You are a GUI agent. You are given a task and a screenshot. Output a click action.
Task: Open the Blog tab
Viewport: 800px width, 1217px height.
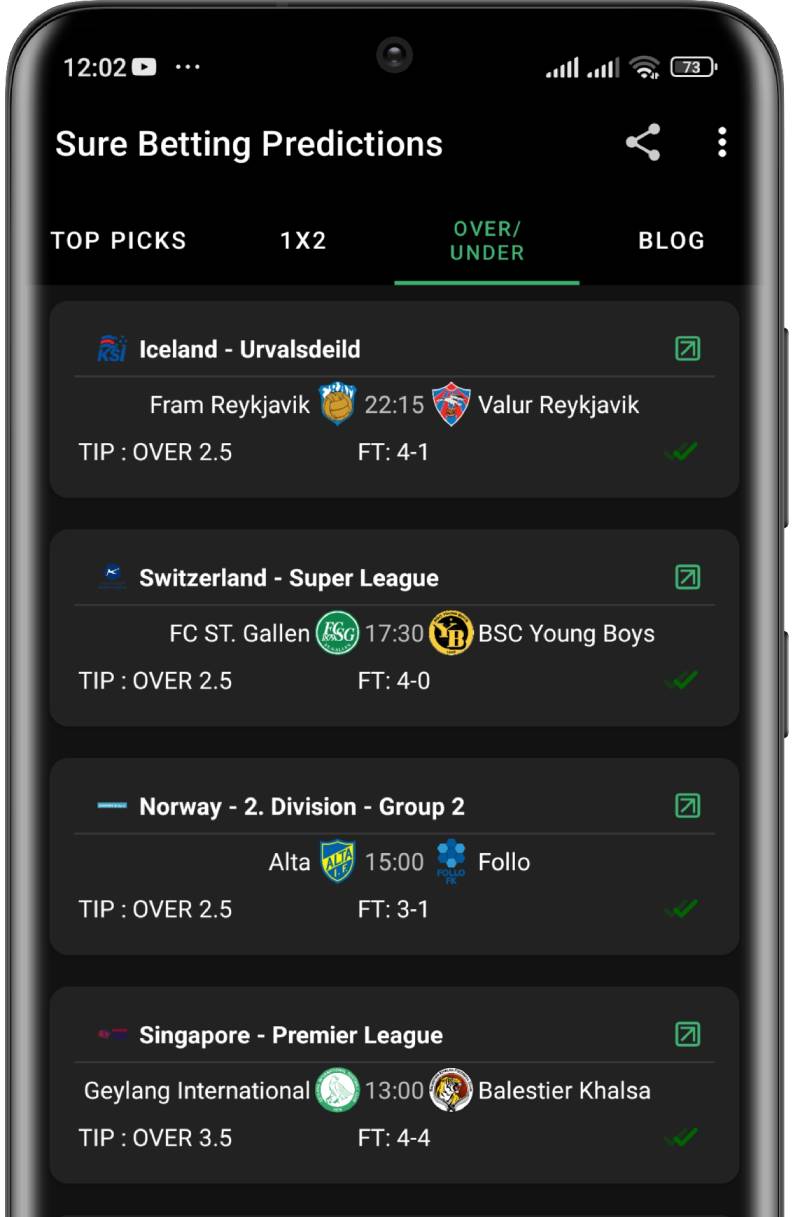(671, 241)
